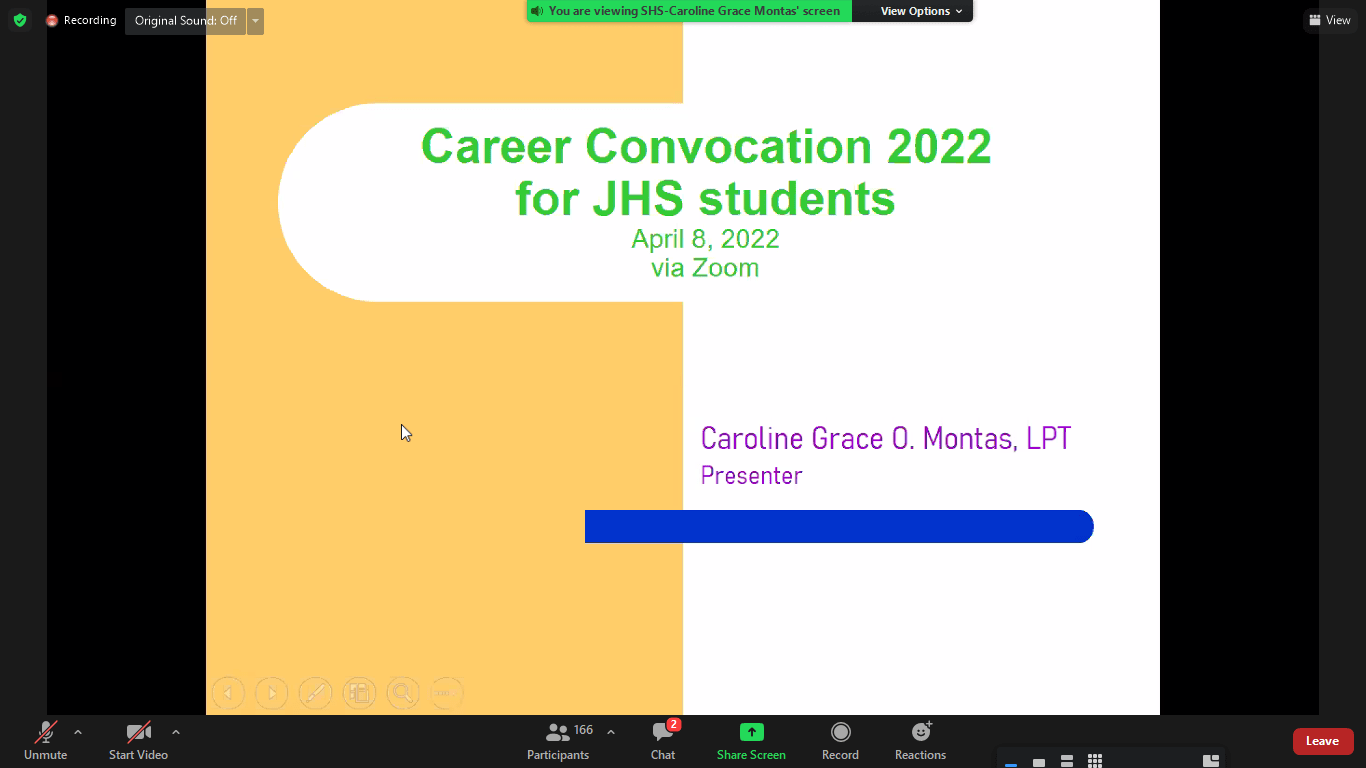Open View Options menu
Viewport: 1366px width, 768px height.
[921, 11]
